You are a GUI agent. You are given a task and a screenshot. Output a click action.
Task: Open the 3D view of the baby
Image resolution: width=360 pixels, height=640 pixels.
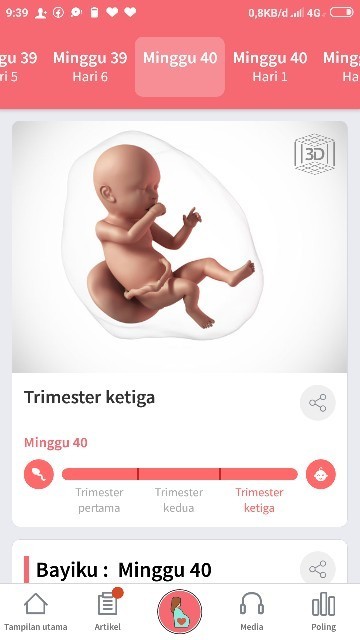tap(314, 154)
